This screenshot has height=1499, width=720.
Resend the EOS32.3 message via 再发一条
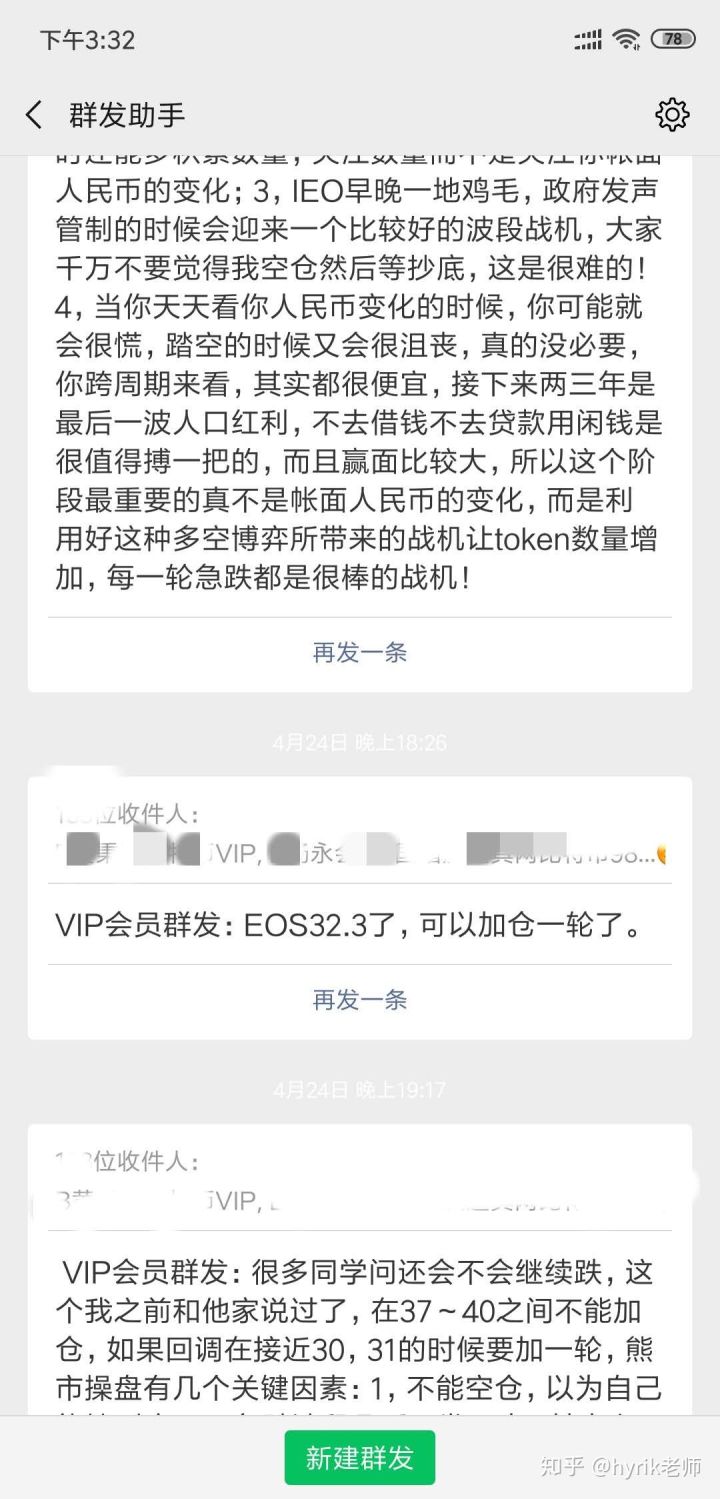360,1000
